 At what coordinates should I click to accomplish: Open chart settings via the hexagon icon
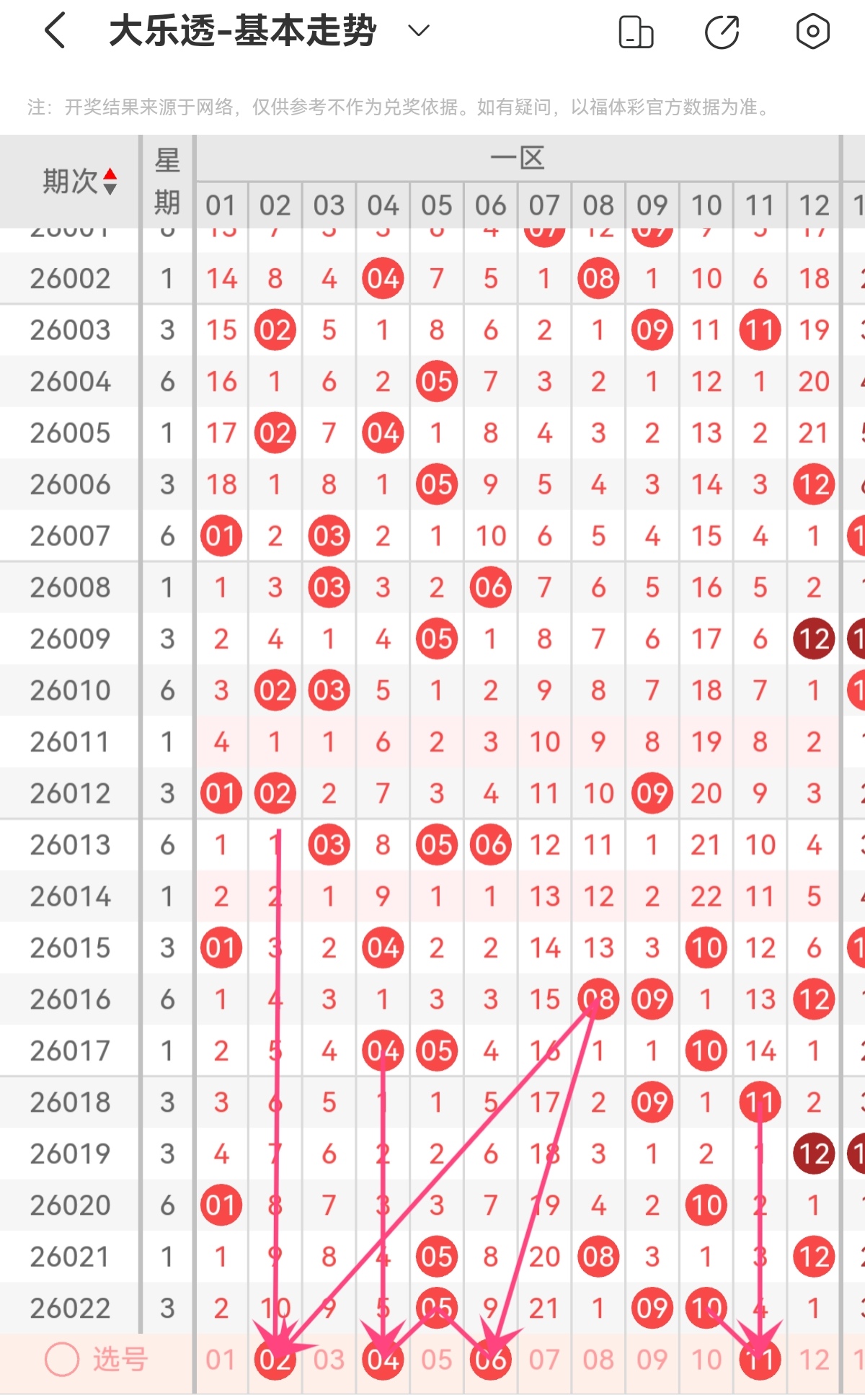[812, 32]
